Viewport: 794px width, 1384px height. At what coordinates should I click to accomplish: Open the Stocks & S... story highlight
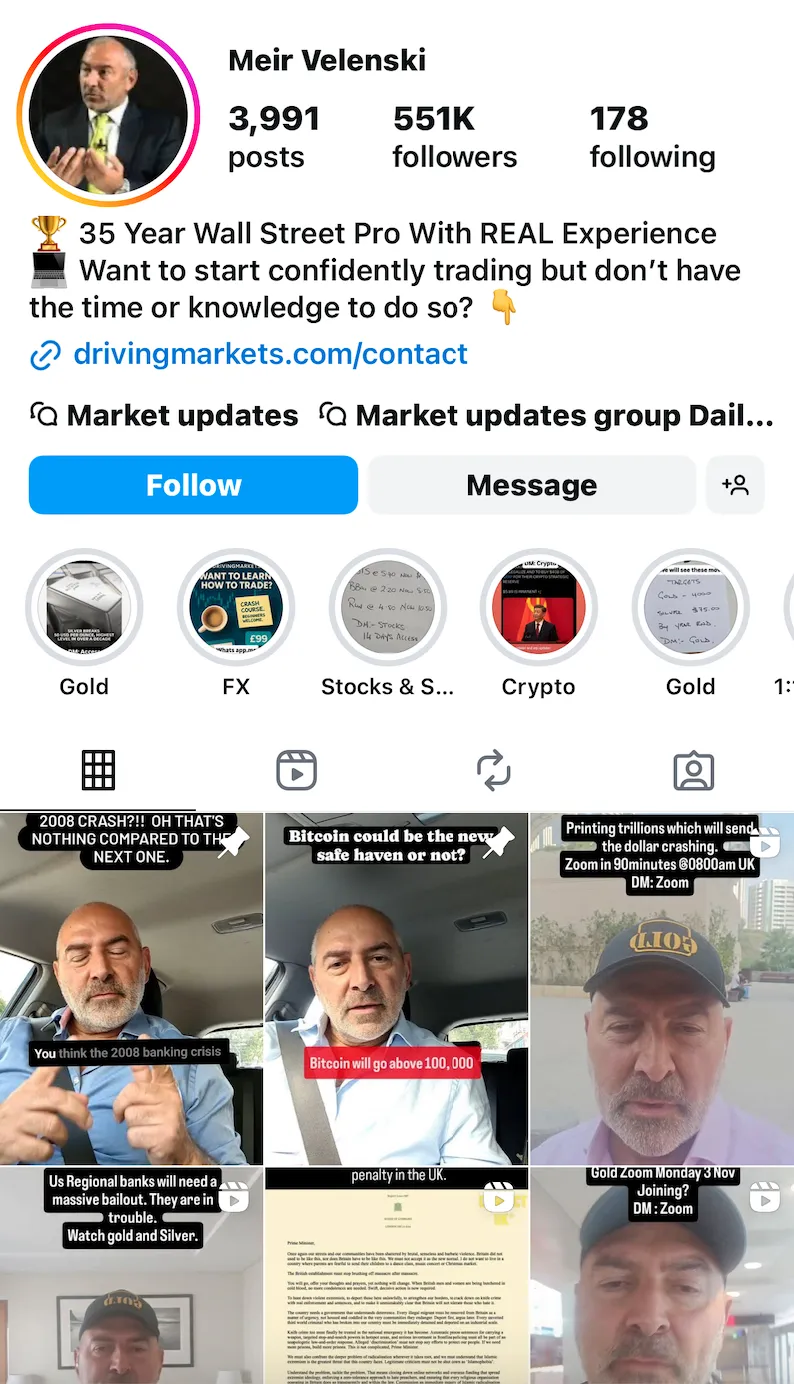[387, 608]
